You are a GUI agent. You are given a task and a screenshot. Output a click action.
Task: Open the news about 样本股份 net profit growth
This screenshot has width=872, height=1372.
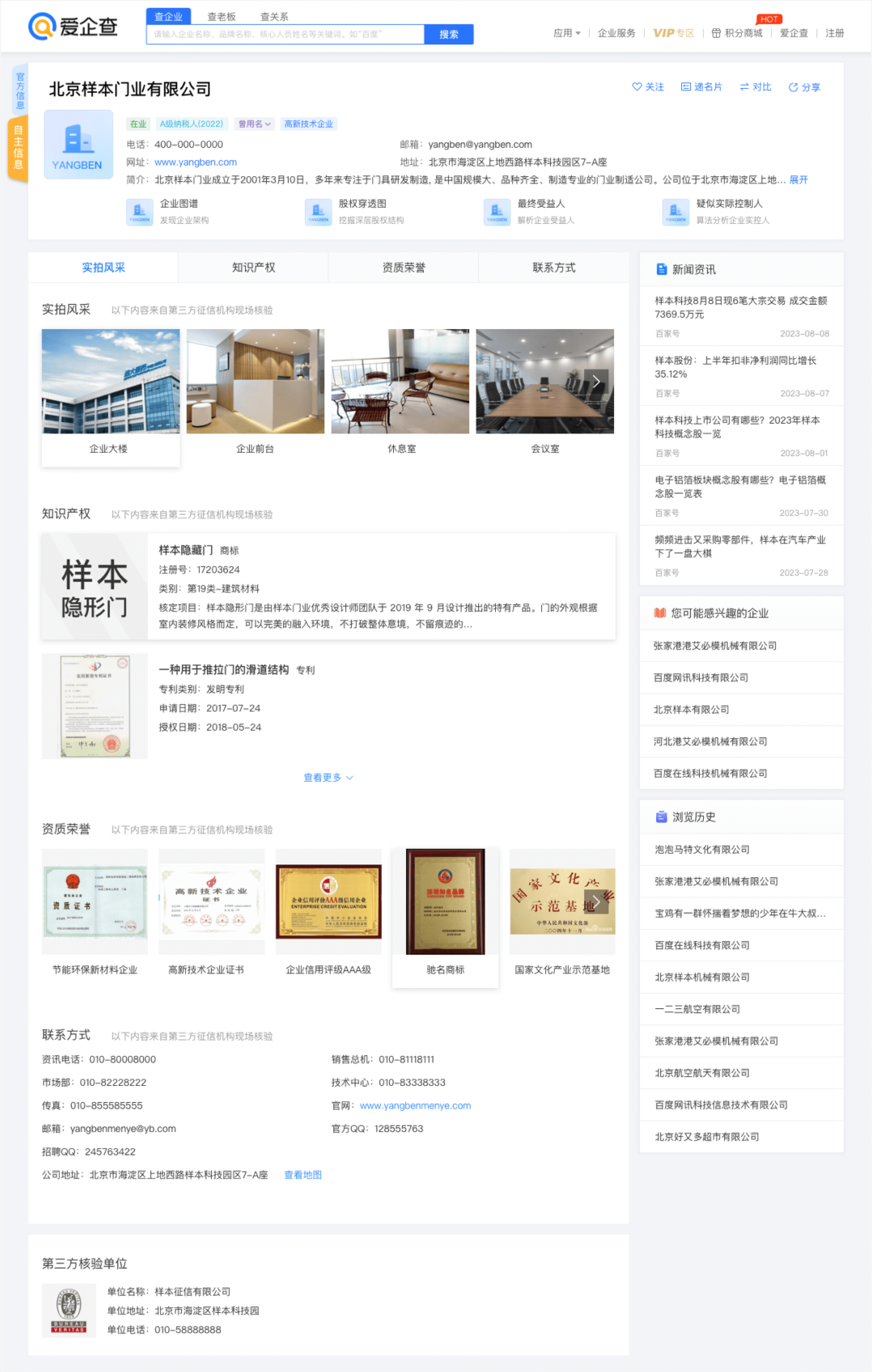735,367
